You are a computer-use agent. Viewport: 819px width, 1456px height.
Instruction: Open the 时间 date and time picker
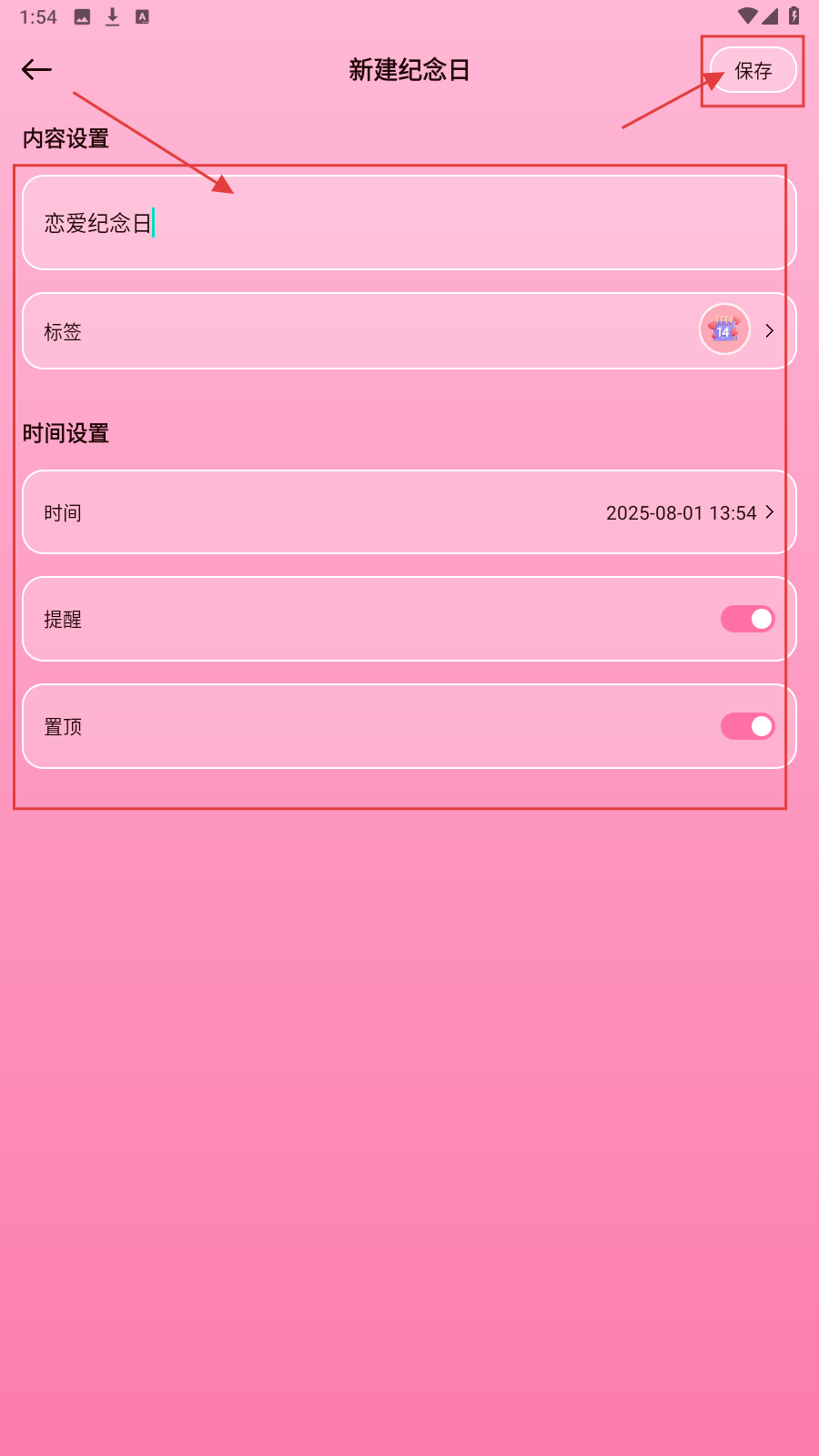click(409, 512)
